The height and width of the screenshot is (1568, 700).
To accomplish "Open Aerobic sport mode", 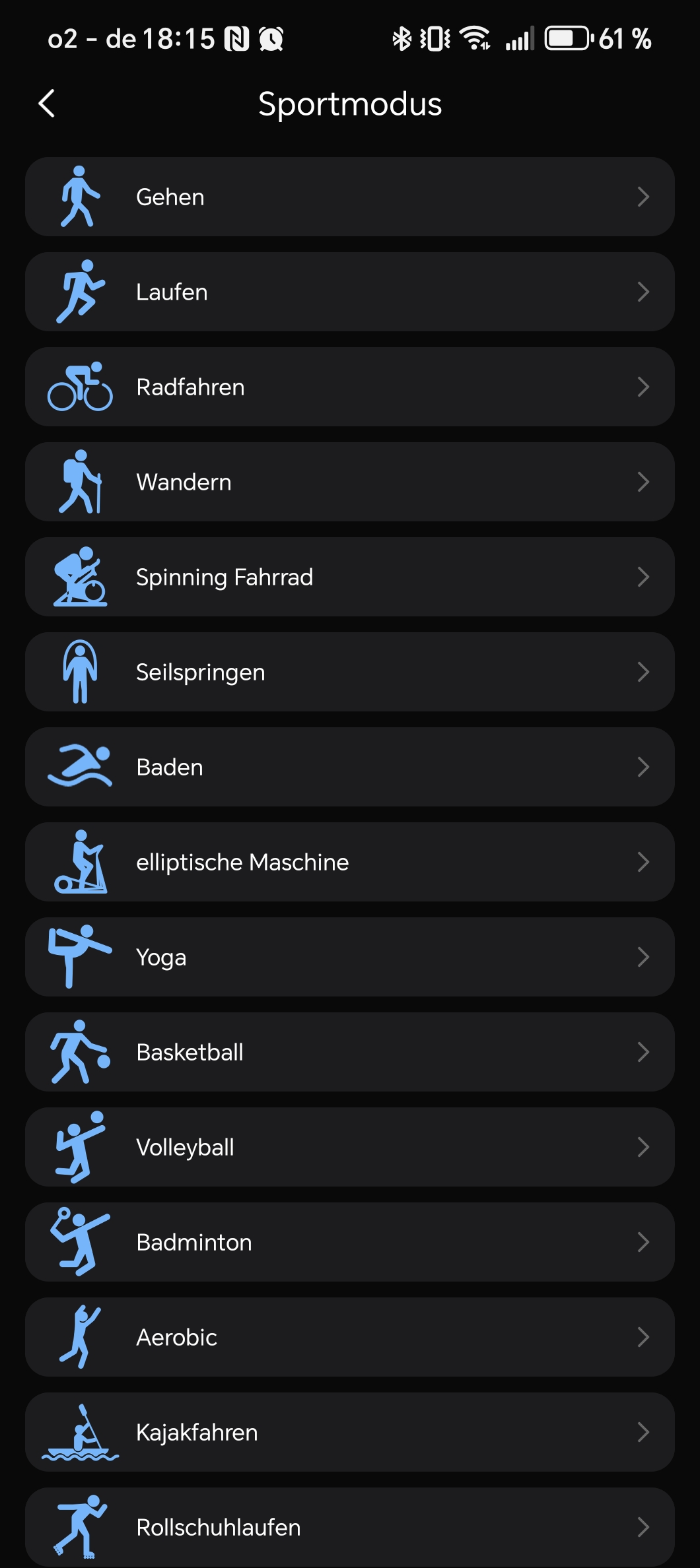I will pyautogui.click(x=349, y=1337).
